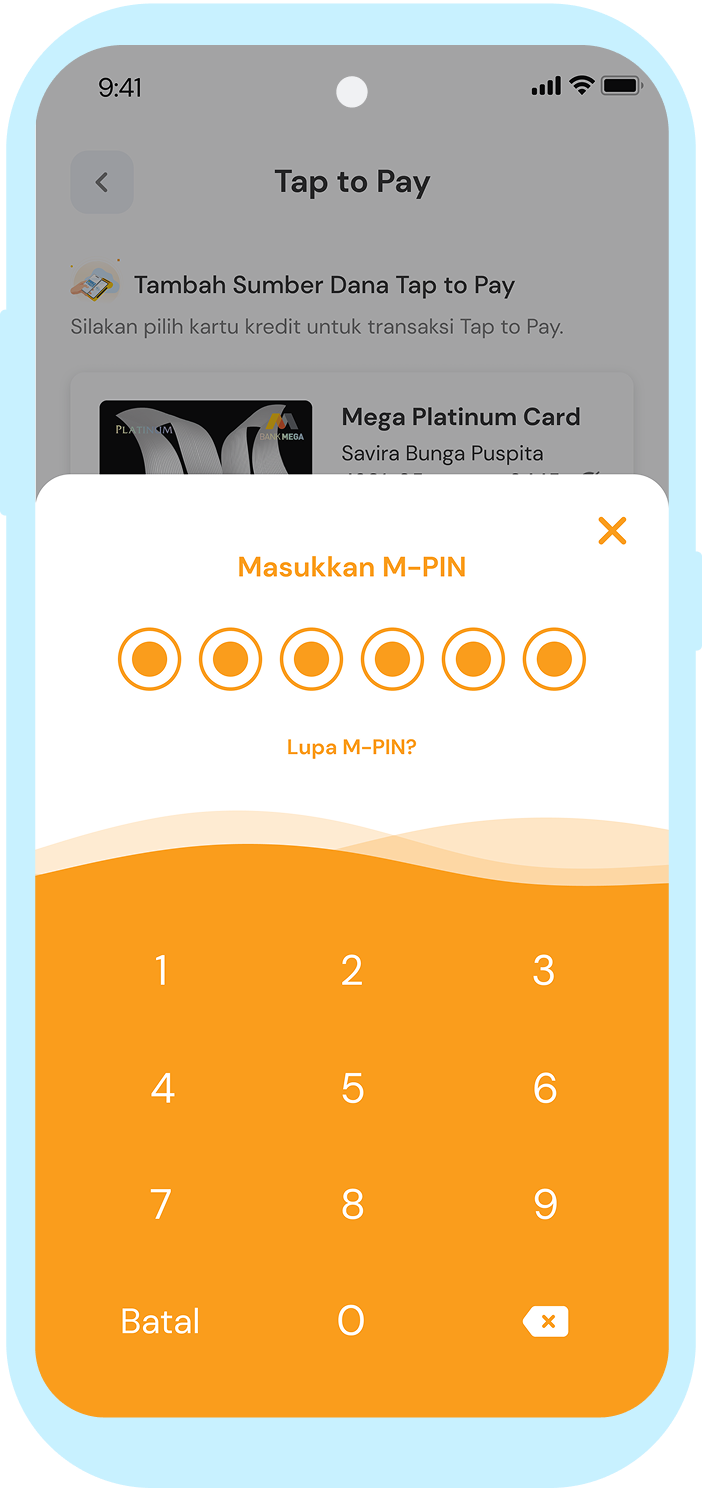The width and height of the screenshot is (702, 1488).
Task: Enter digit 7 on the keypad
Action: coord(161,1205)
